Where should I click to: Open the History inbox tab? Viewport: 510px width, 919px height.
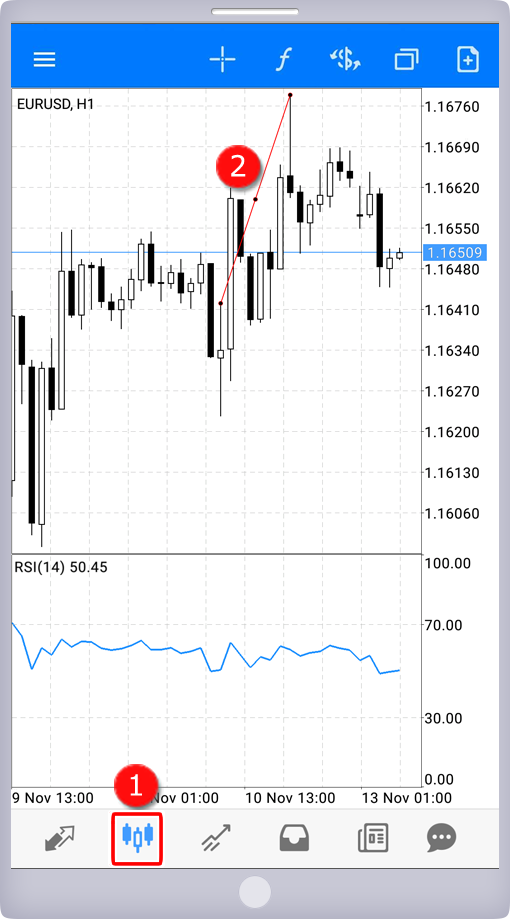point(294,838)
